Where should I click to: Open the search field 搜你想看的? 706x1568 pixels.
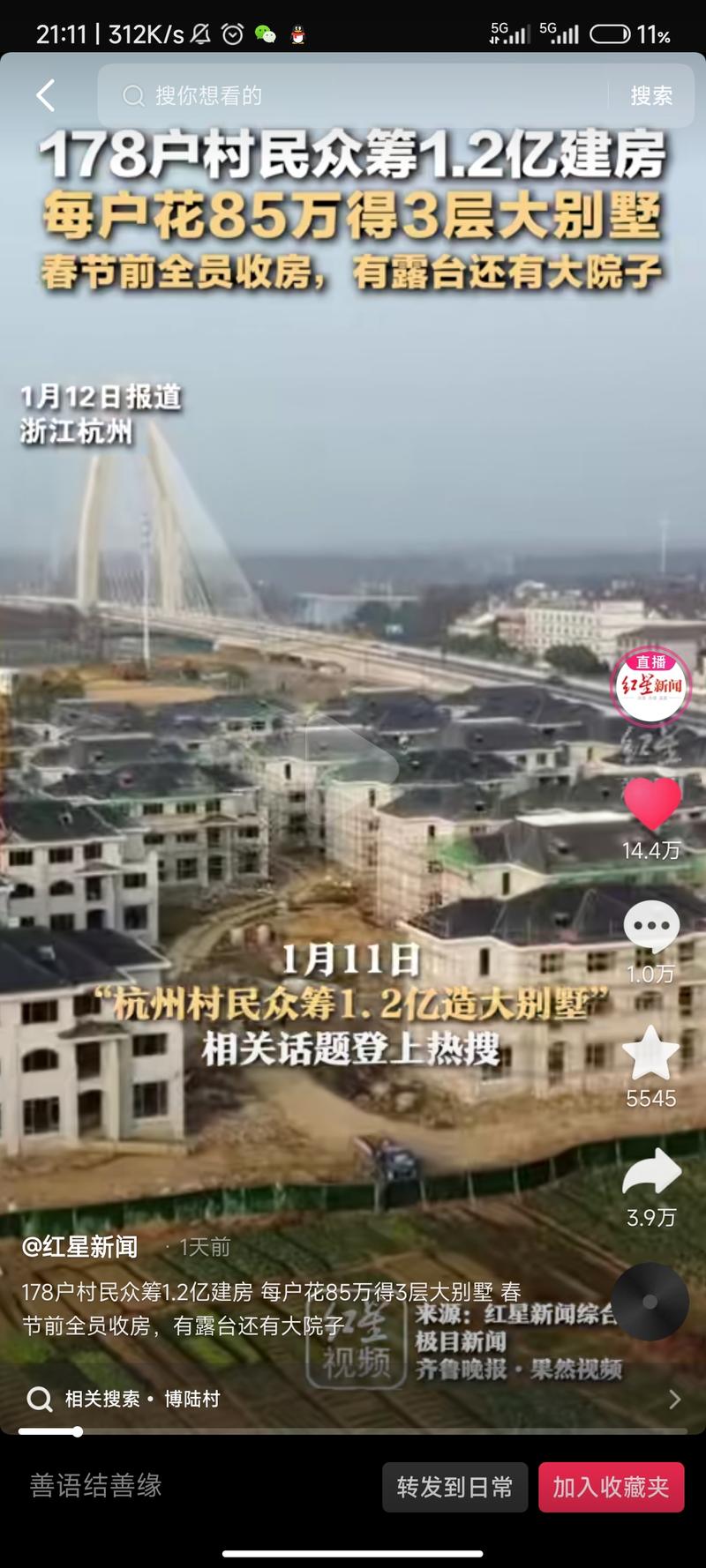click(x=353, y=95)
